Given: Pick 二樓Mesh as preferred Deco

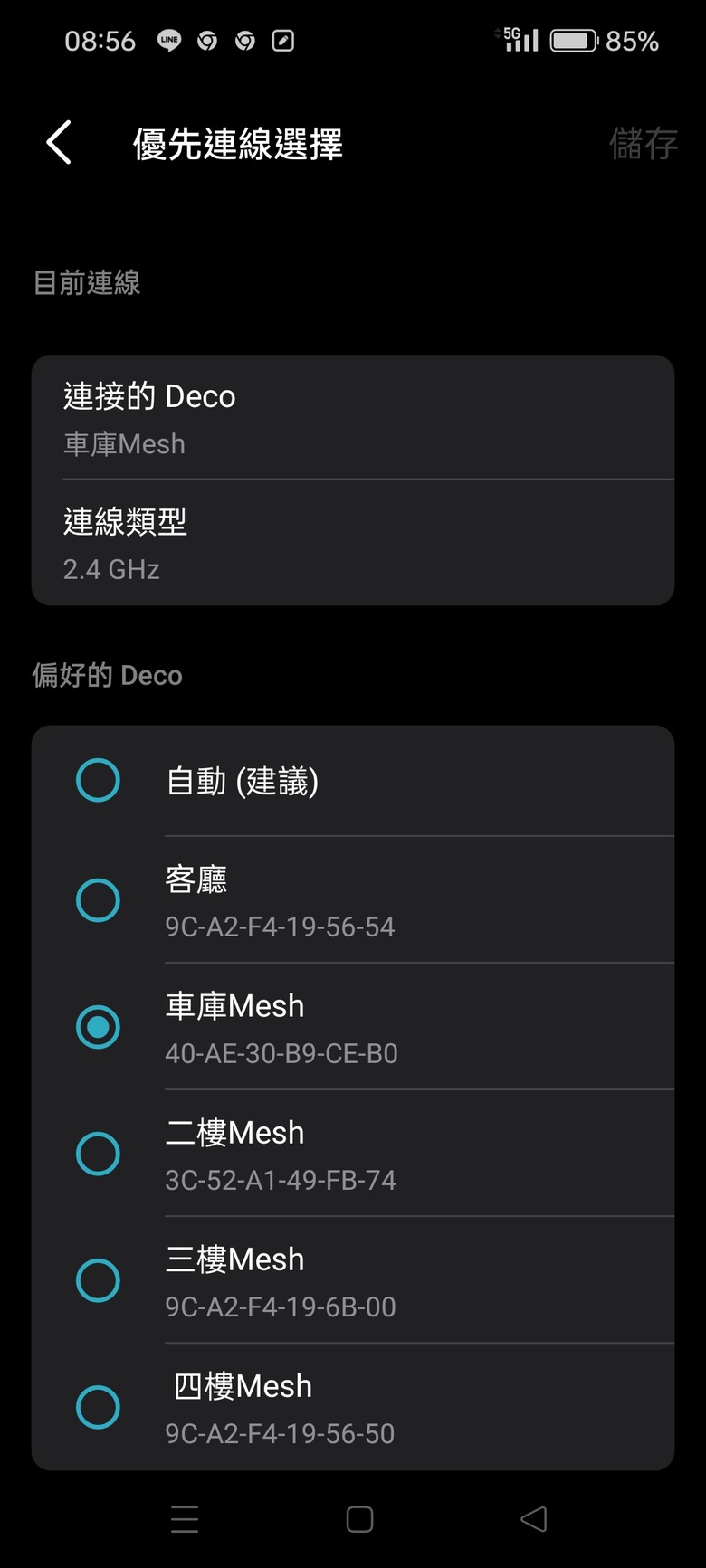Looking at the screenshot, I should (x=353, y=1154).
